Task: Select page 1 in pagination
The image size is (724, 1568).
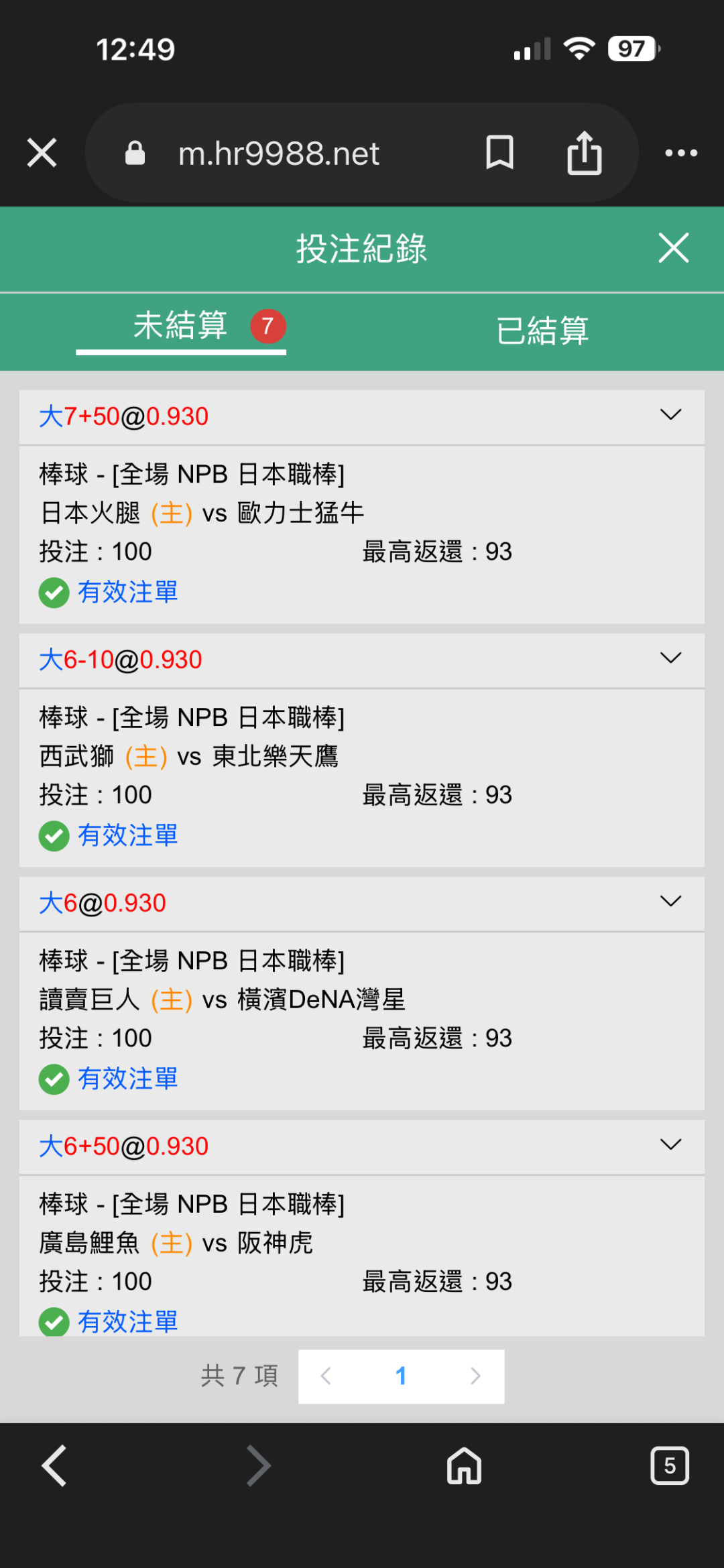Action: (x=401, y=1376)
